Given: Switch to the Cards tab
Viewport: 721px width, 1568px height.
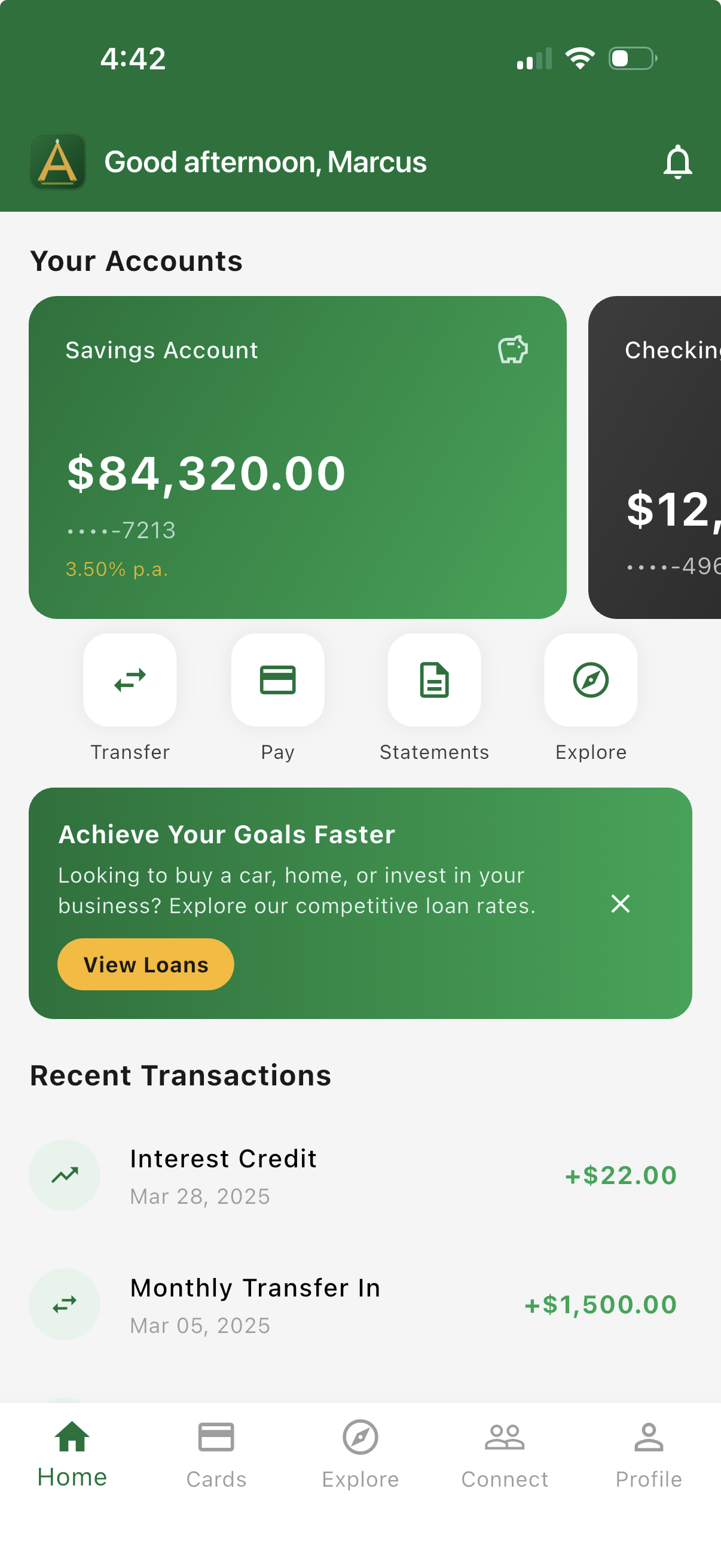Looking at the screenshot, I should 216,1454.
